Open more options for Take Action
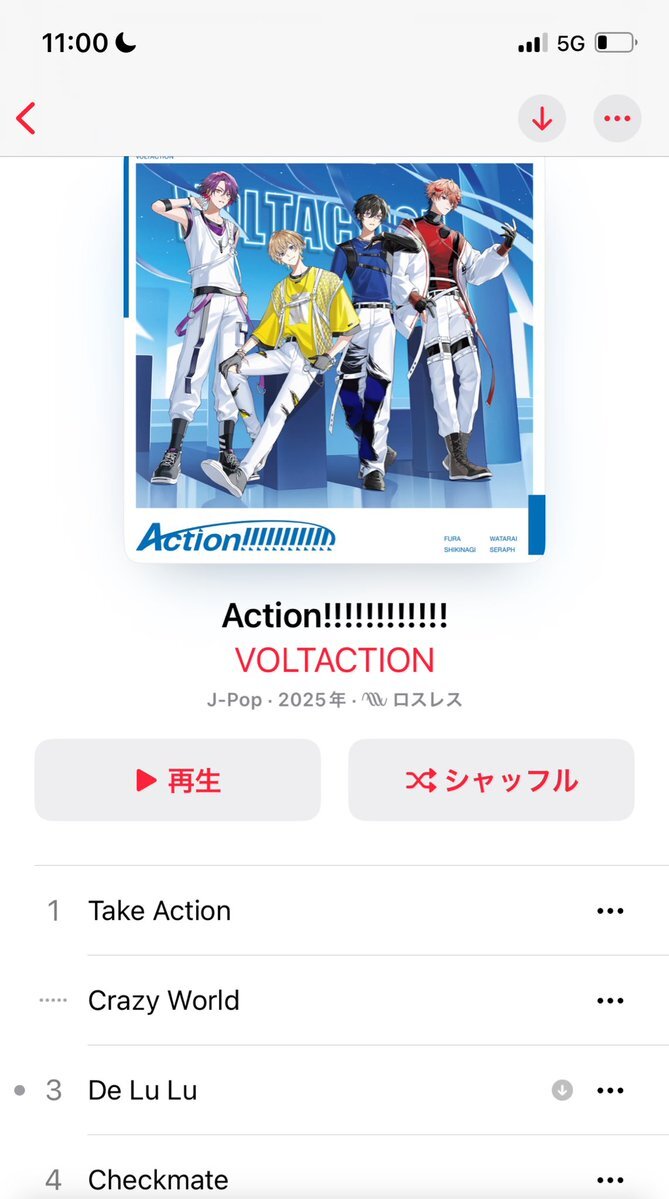 click(x=610, y=911)
